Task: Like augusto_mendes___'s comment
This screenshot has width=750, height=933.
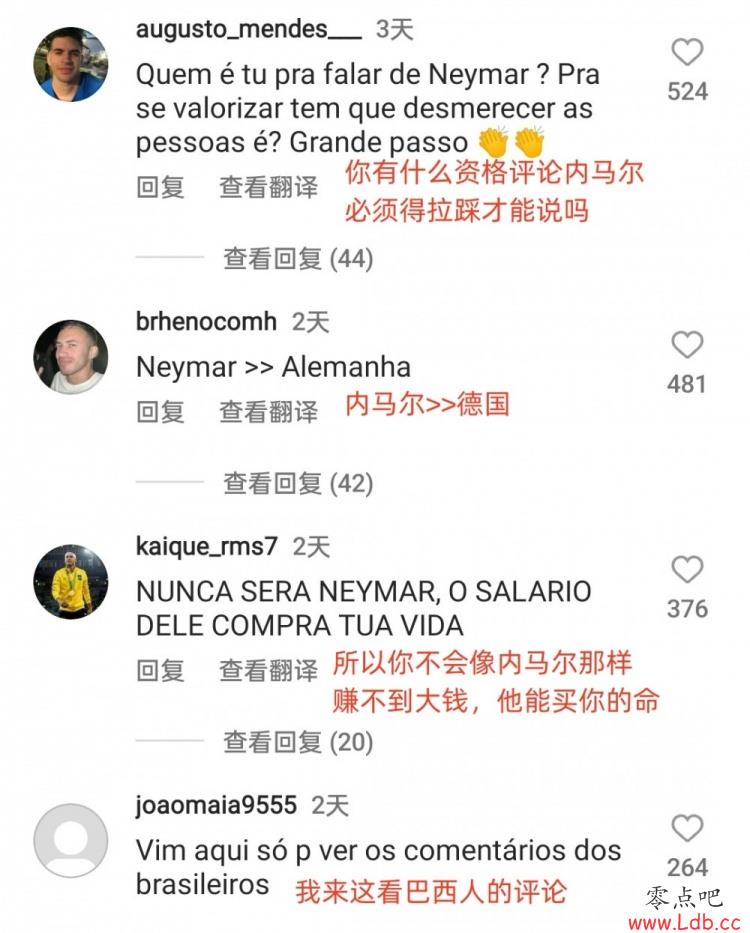Action: [687, 53]
